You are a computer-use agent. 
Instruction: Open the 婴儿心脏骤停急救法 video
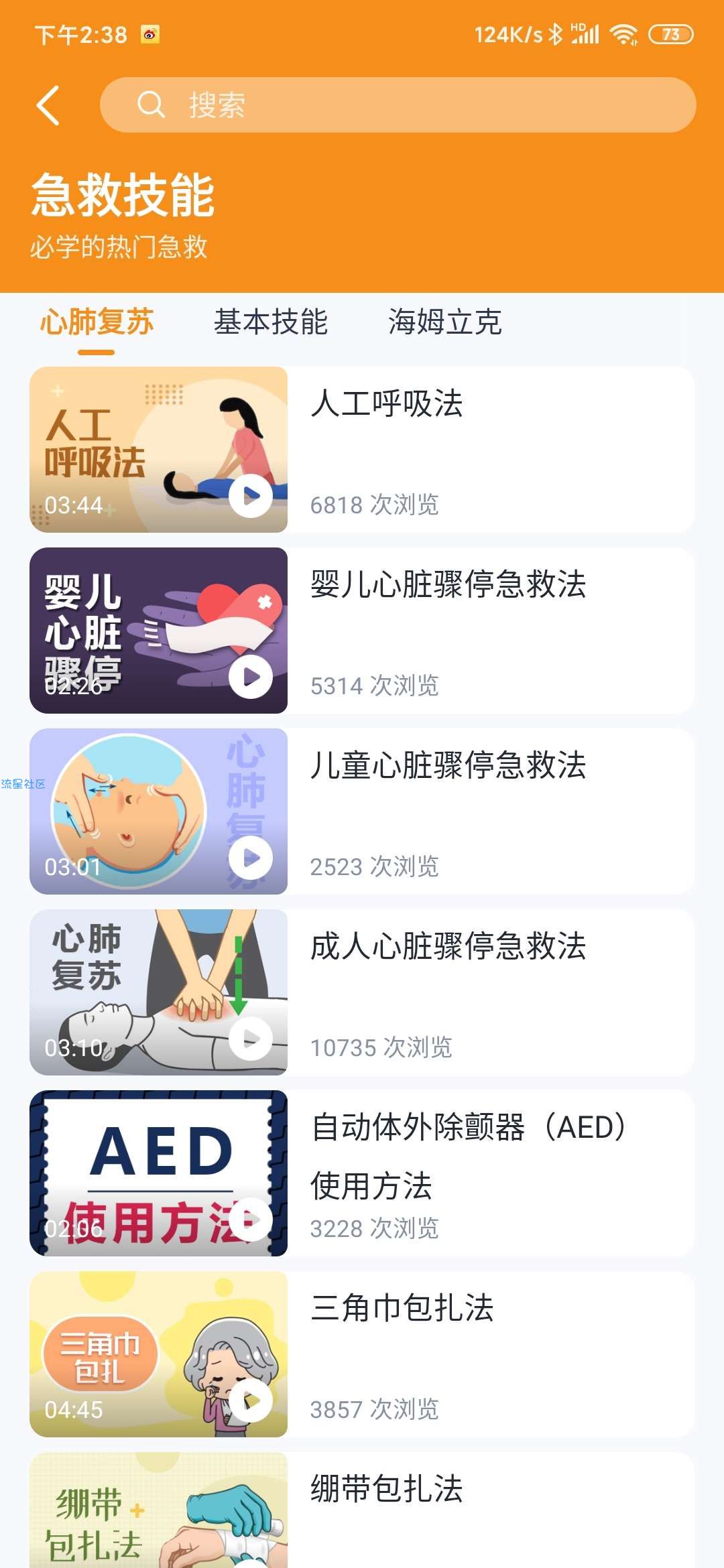tap(362, 631)
